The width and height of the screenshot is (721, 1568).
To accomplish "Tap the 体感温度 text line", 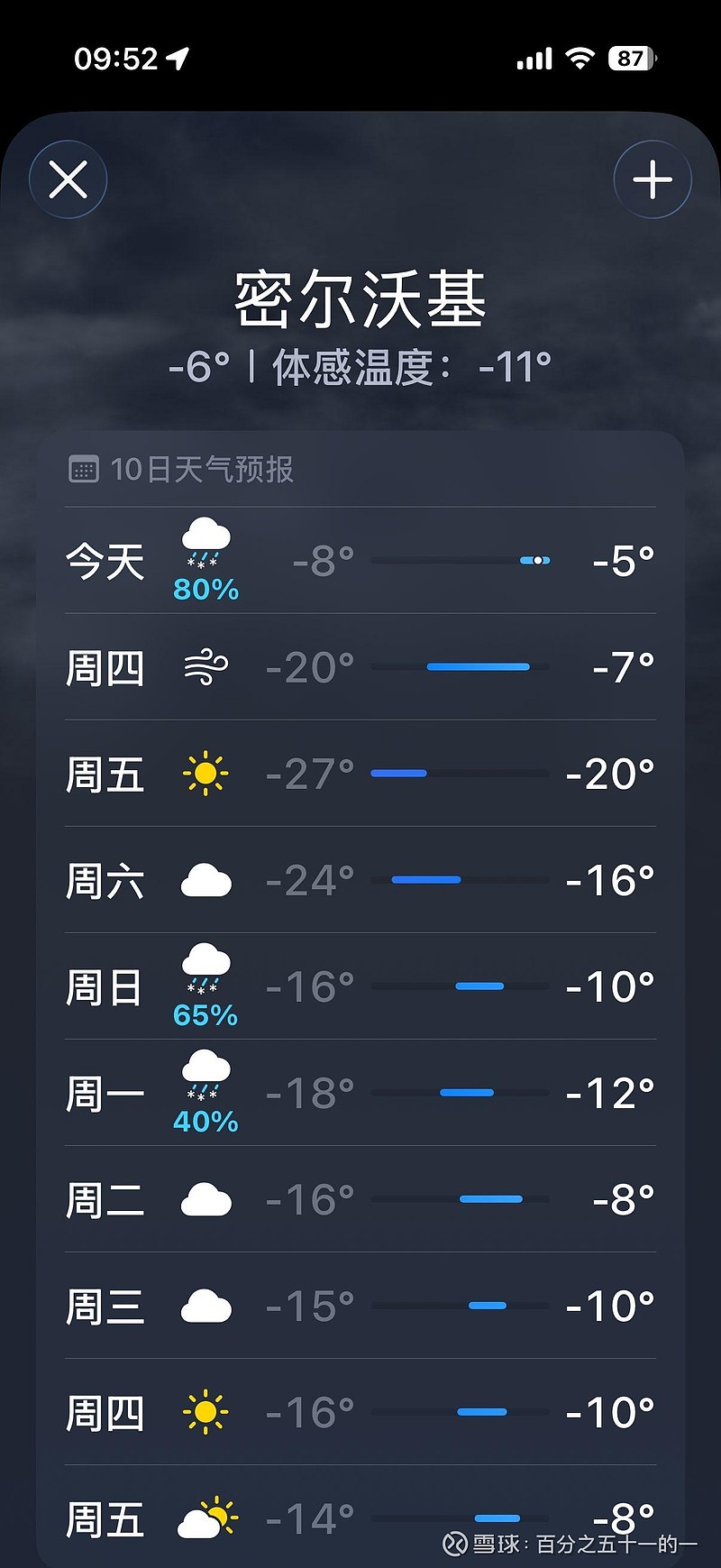I will (360, 366).
